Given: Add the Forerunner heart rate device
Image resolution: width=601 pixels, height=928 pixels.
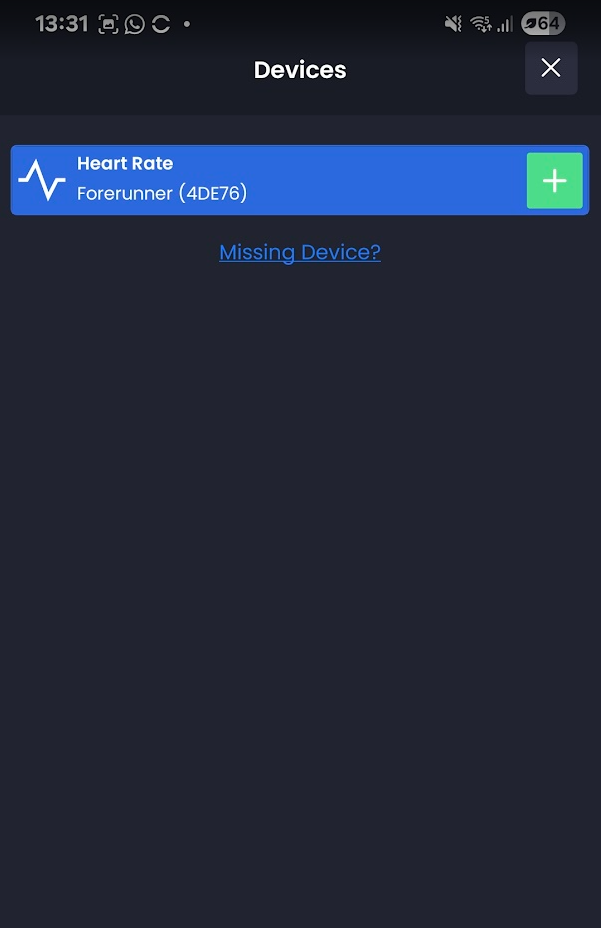Looking at the screenshot, I should (554, 181).
